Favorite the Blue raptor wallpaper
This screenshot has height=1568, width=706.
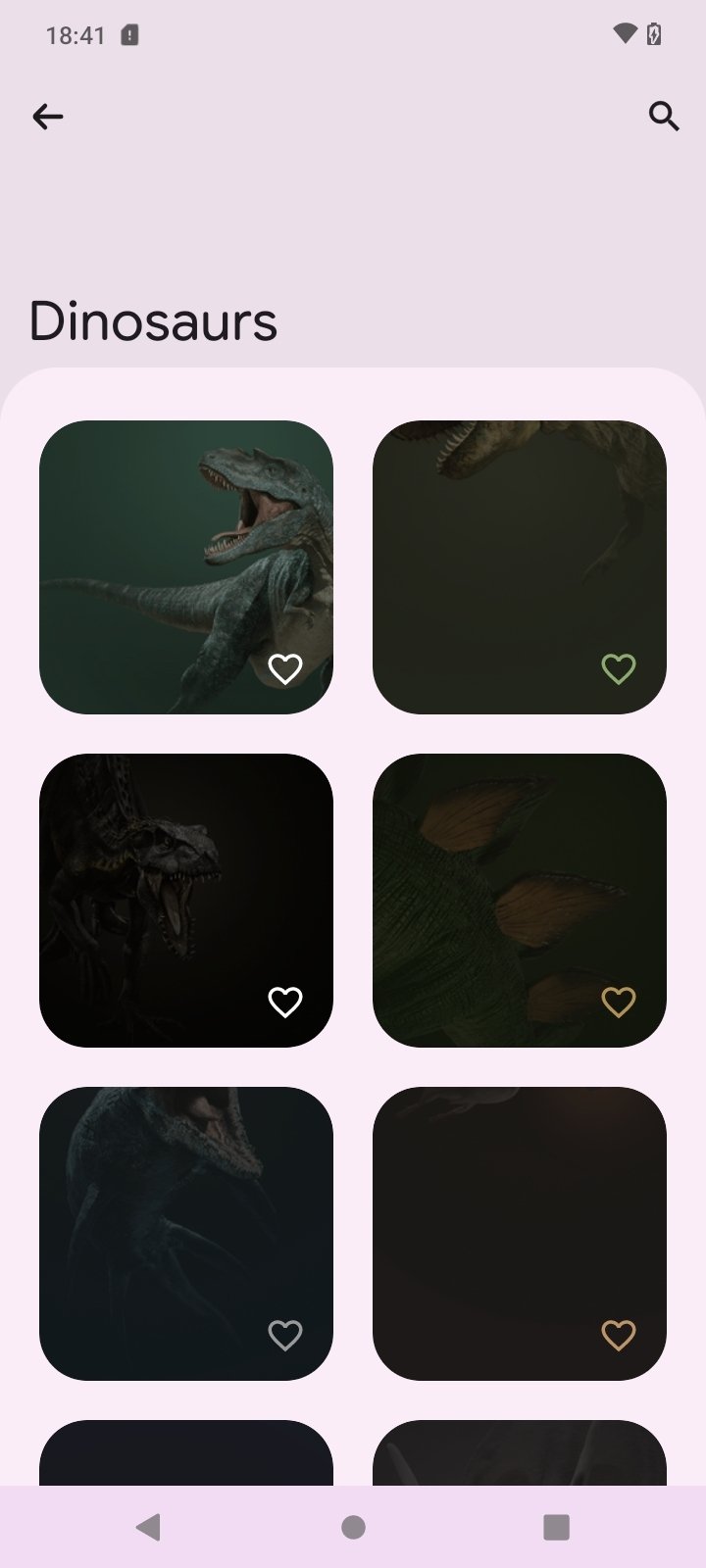(x=284, y=1334)
